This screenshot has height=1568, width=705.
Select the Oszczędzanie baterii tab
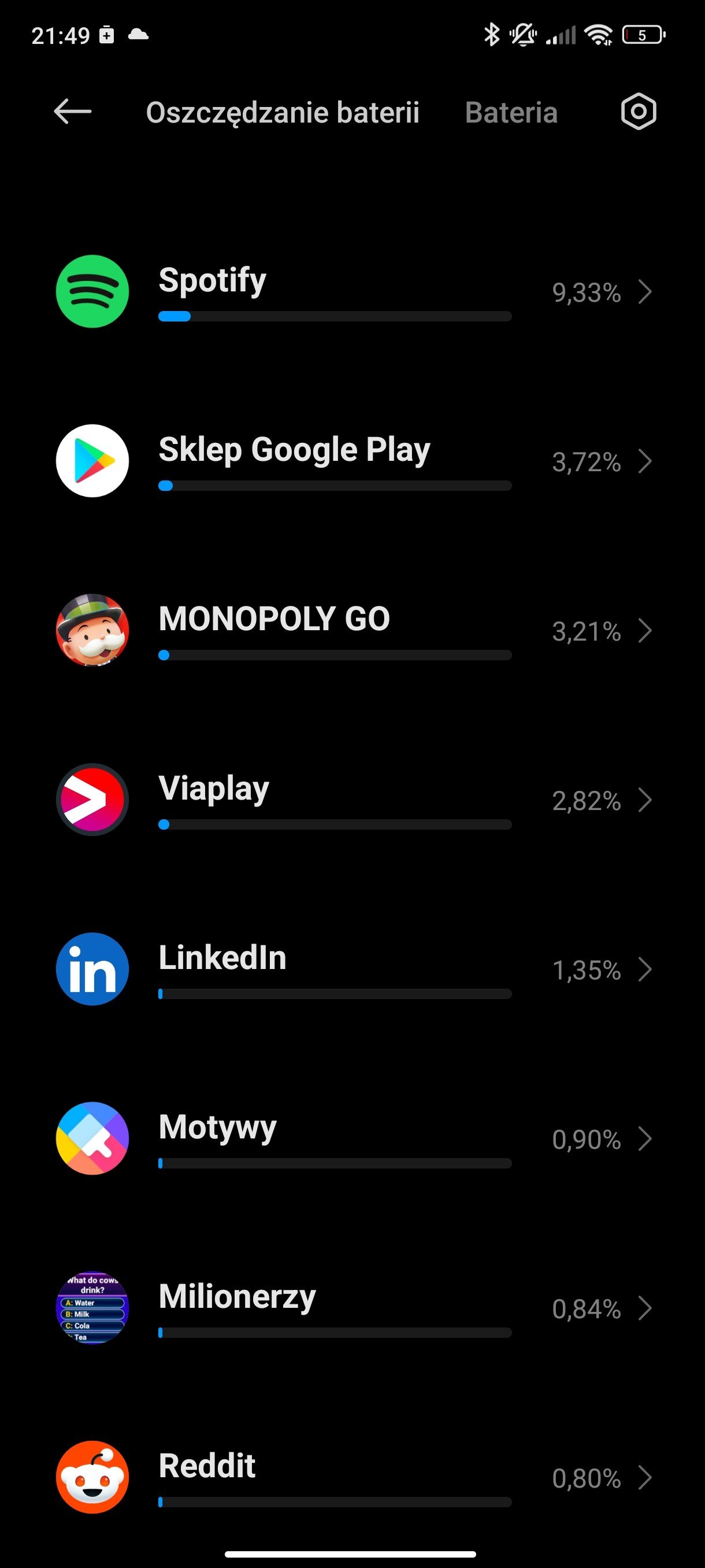pyautogui.click(x=282, y=113)
